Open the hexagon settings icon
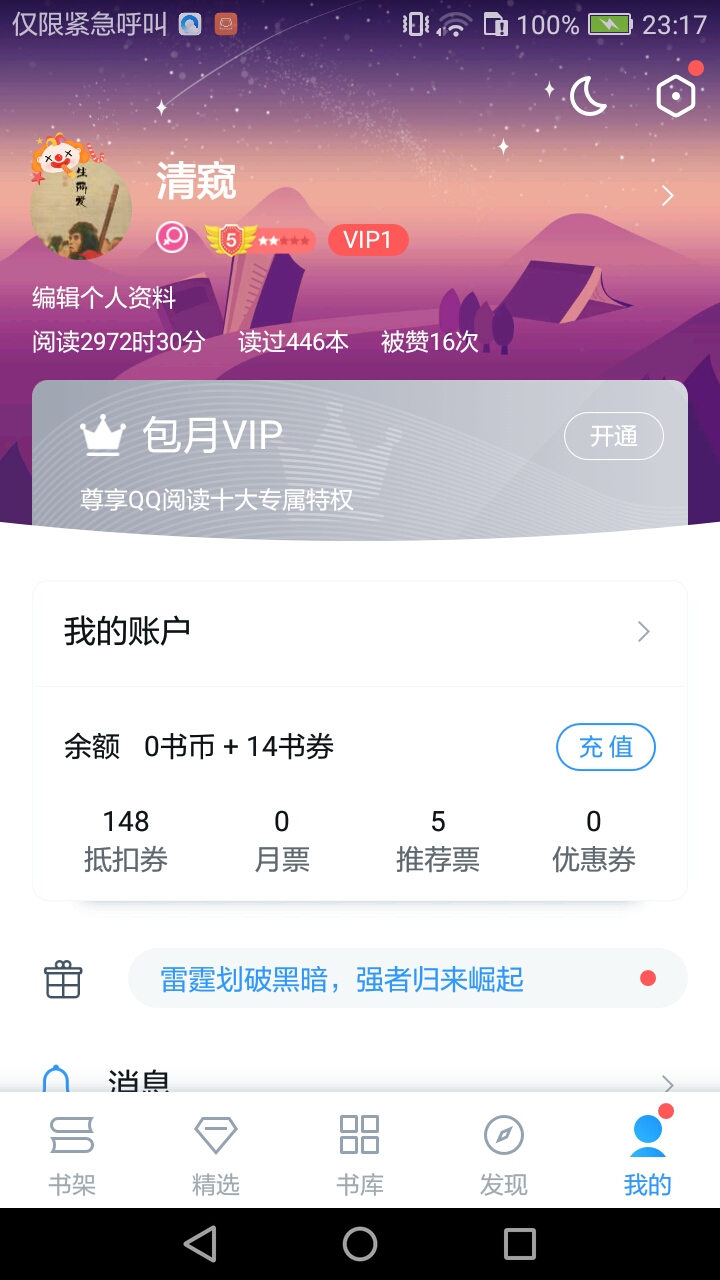Image resolution: width=720 pixels, height=1280 pixels. click(x=676, y=96)
